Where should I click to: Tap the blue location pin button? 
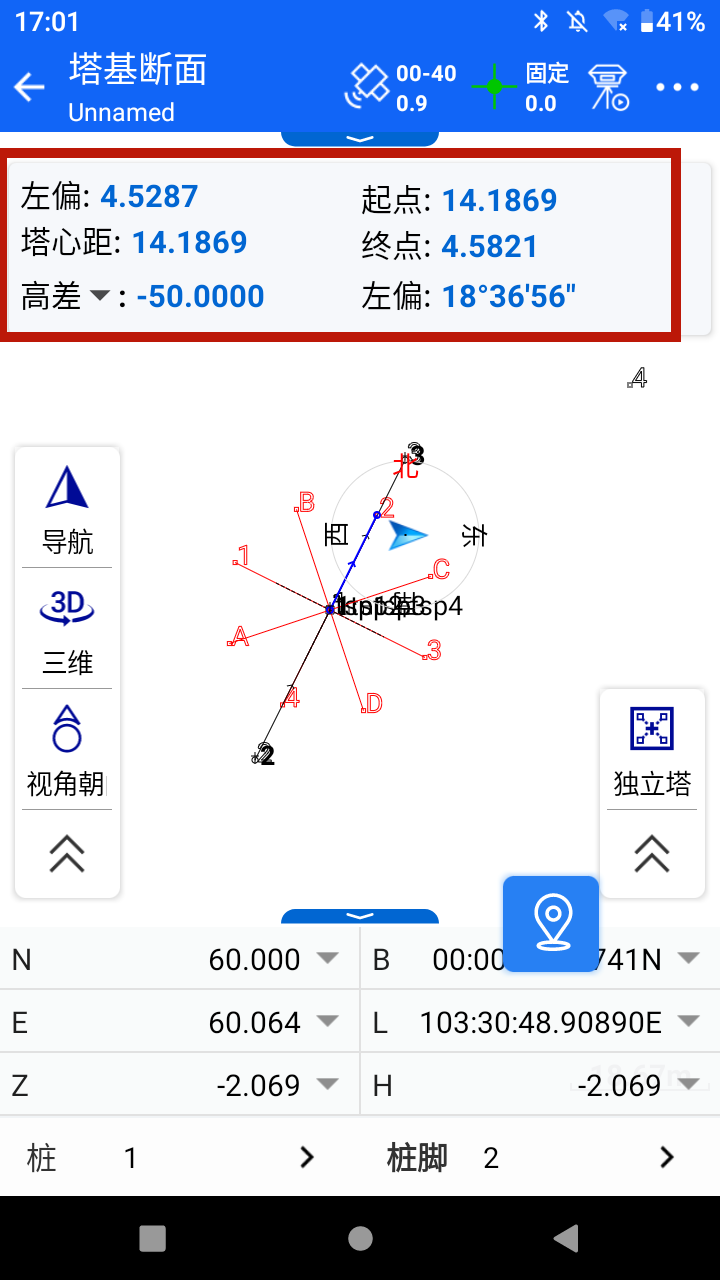point(551,923)
